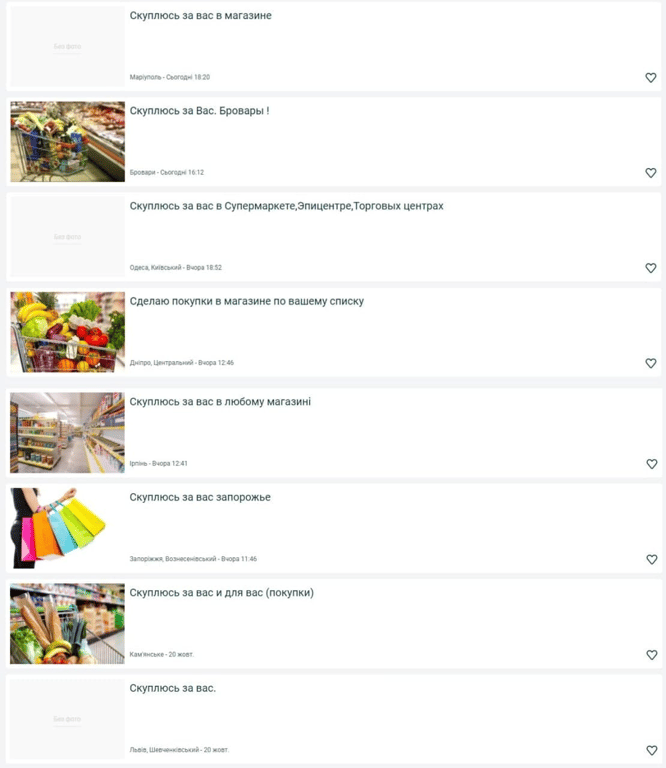The image size is (666, 768).
Task: Open 'Скуплюсь за вас и для вас (покупки)'
Action: click(221, 593)
